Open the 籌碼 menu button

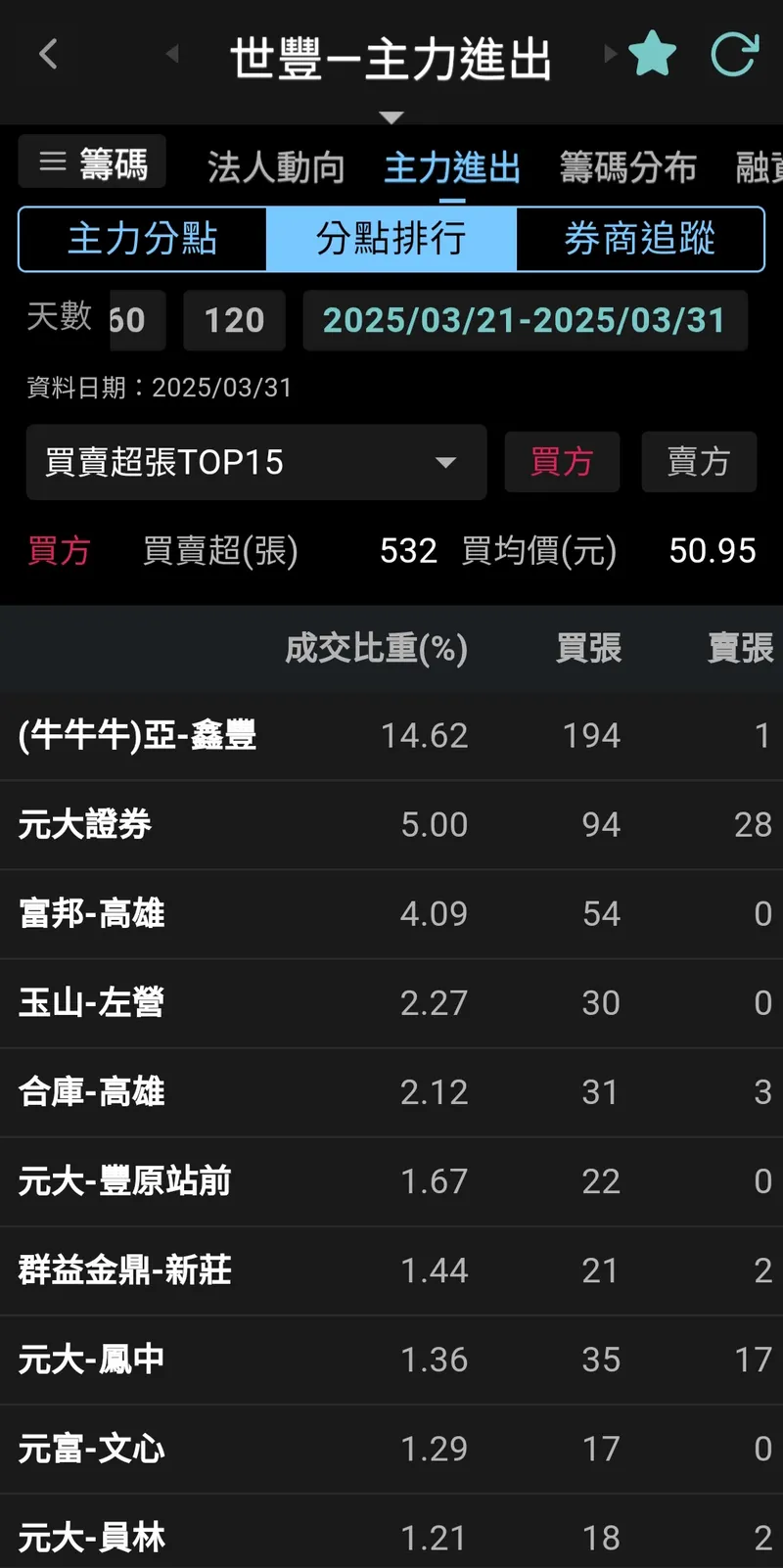[x=93, y=162]
